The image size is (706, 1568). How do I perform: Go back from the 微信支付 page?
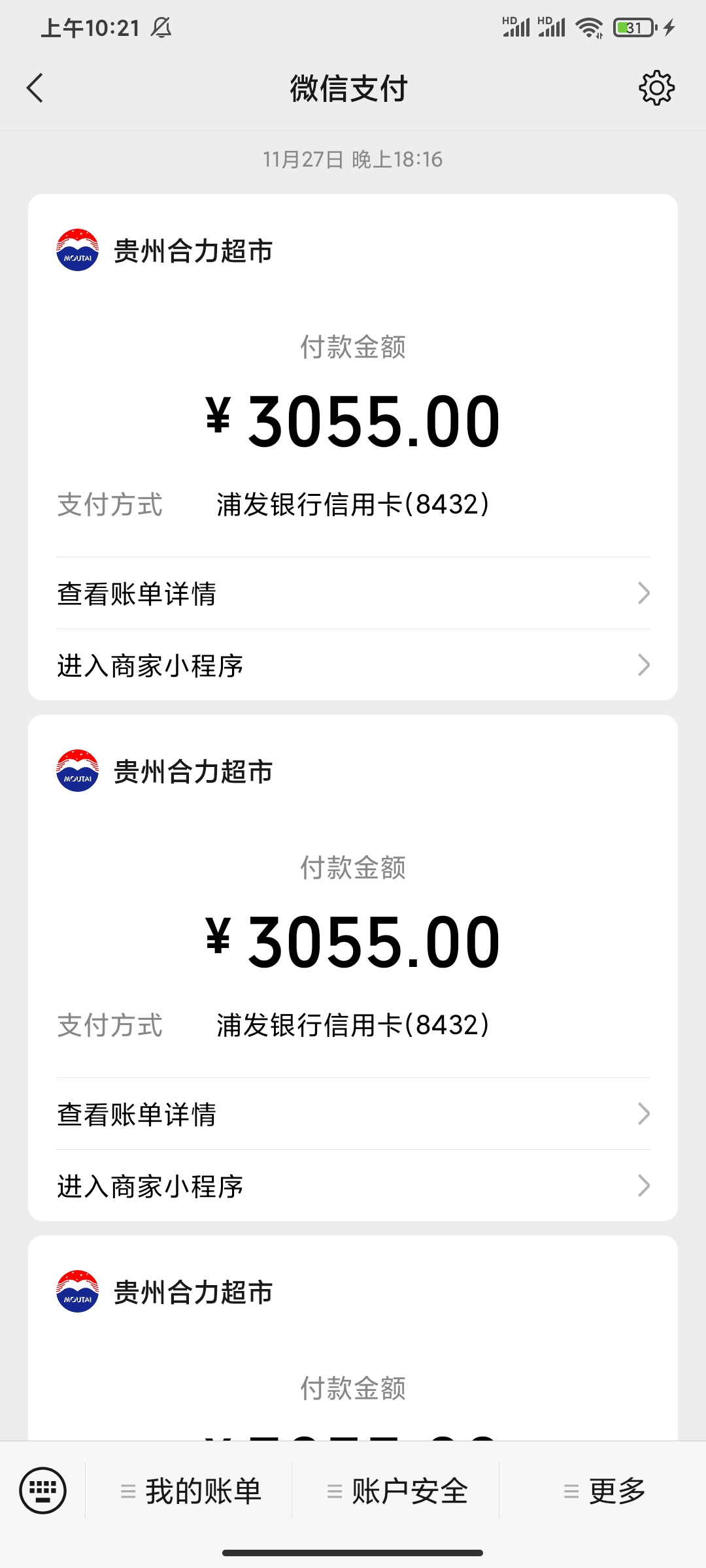tap(35, 88)
